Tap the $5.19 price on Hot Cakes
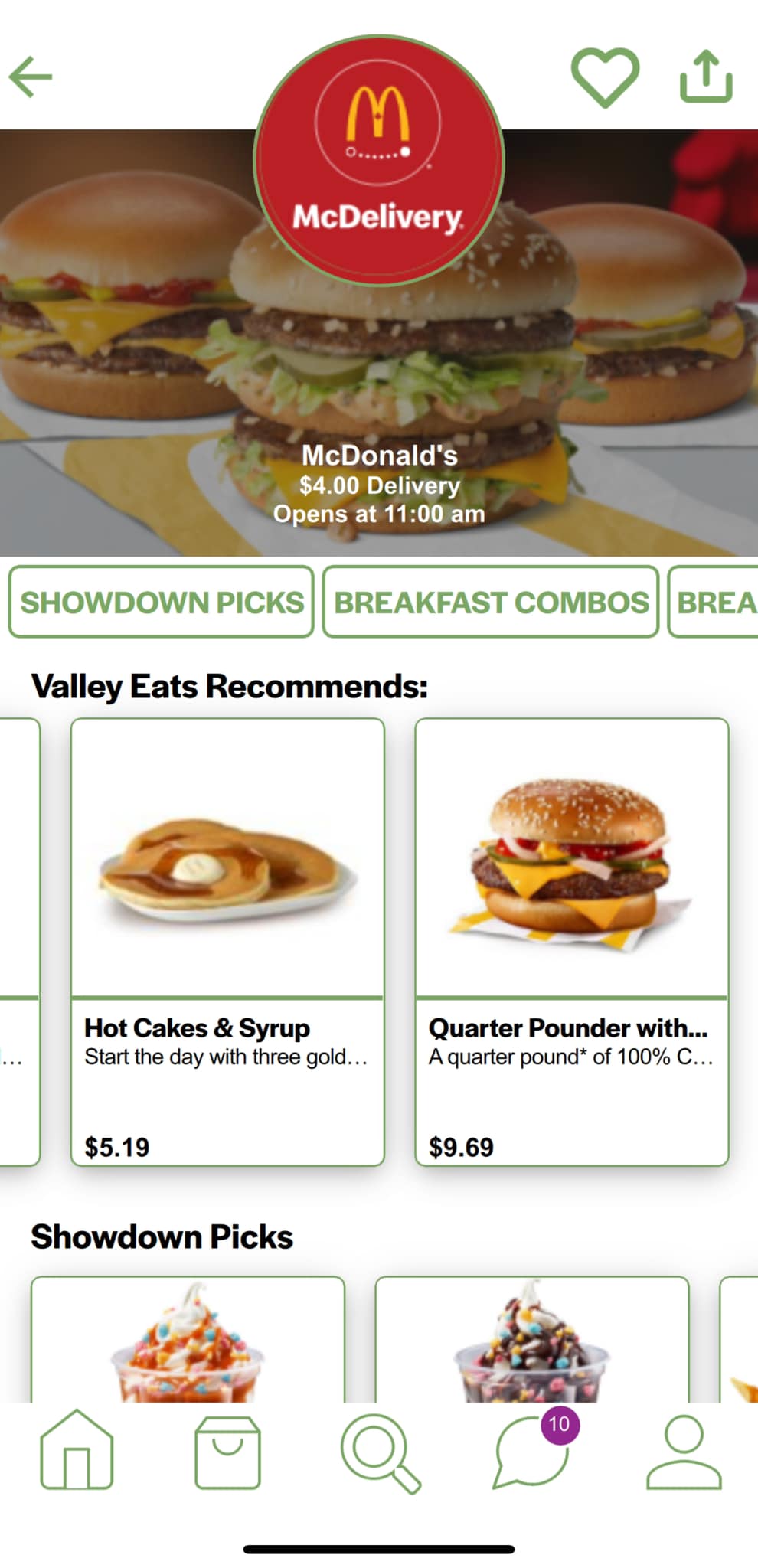Image resolution: width=758 pixels, height=1568 pixels. point(116,1146)
